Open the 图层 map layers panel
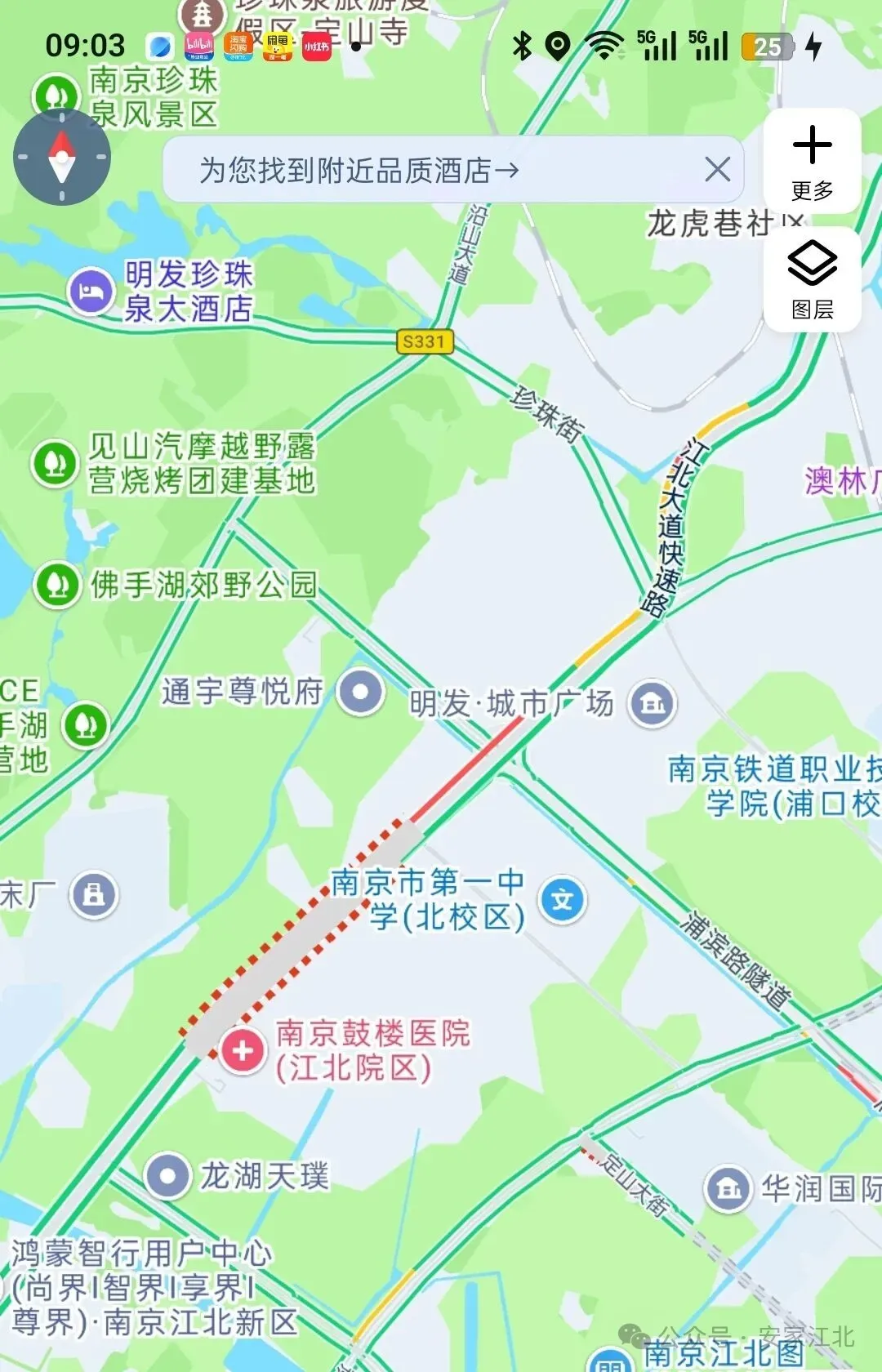Image resolution: width=882 pixels, height=1372 pixels. (x=812, y=280)
